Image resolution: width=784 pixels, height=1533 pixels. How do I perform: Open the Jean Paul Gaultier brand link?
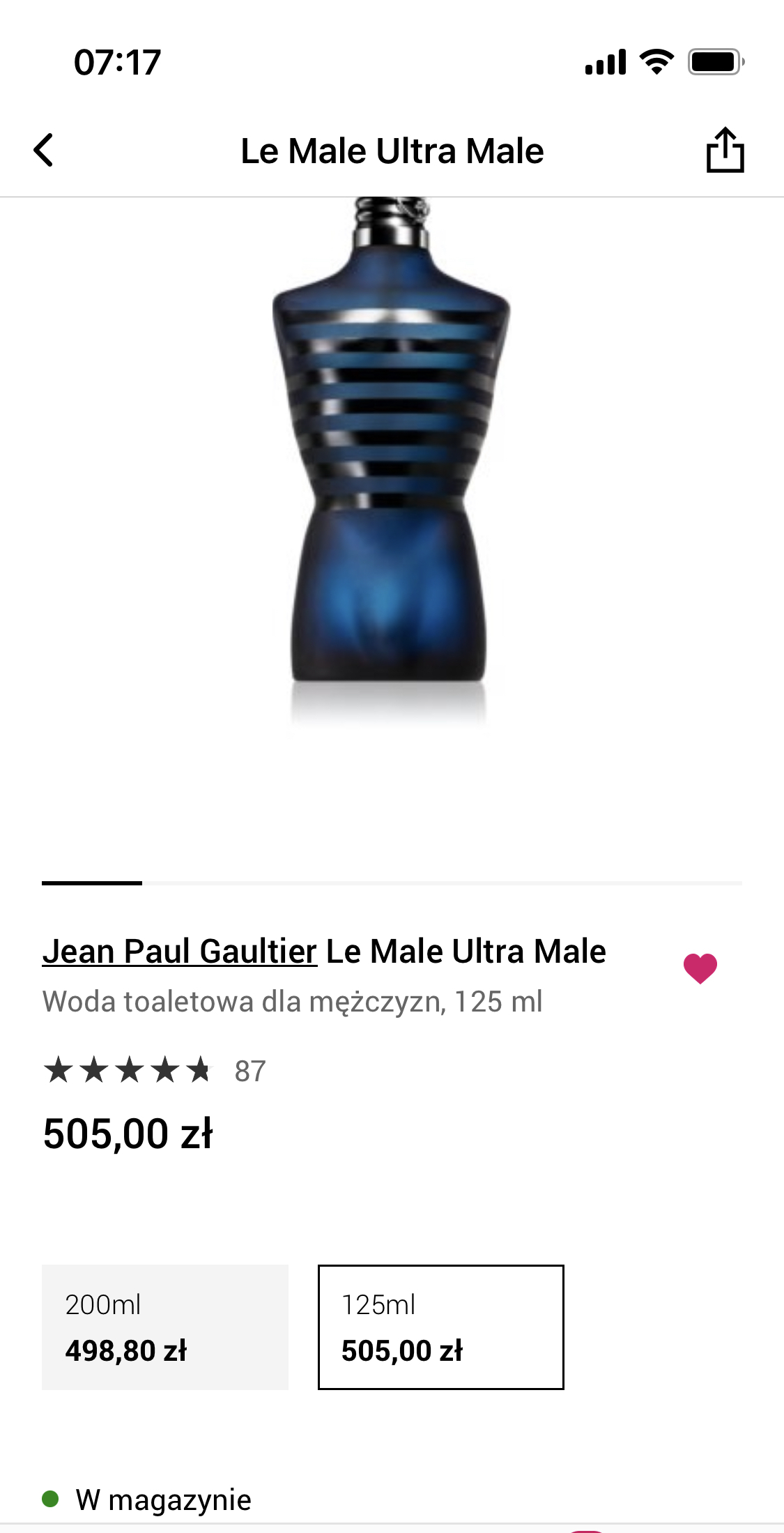pos(180,952)
